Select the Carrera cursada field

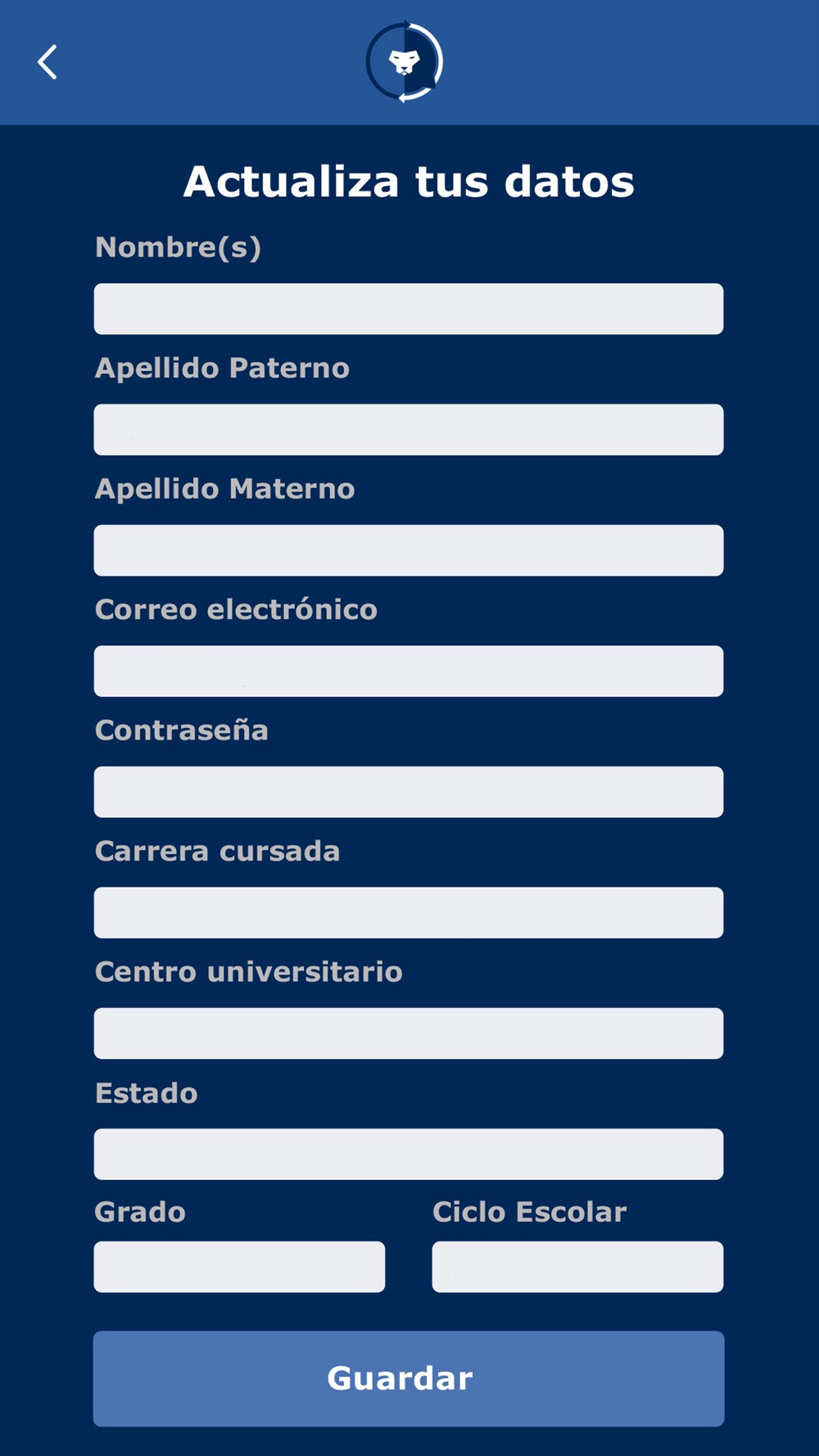tap(408, 912)
